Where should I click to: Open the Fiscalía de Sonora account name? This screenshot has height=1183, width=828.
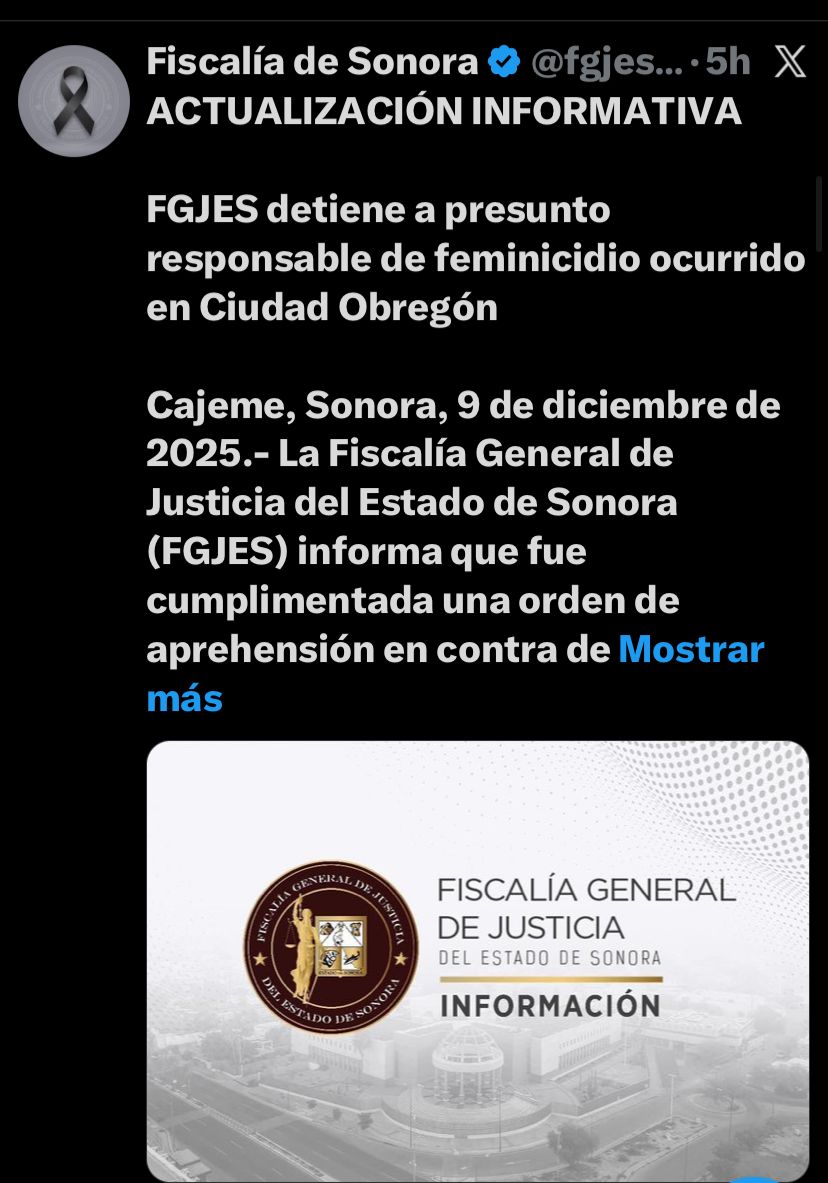tap(312, 62)
